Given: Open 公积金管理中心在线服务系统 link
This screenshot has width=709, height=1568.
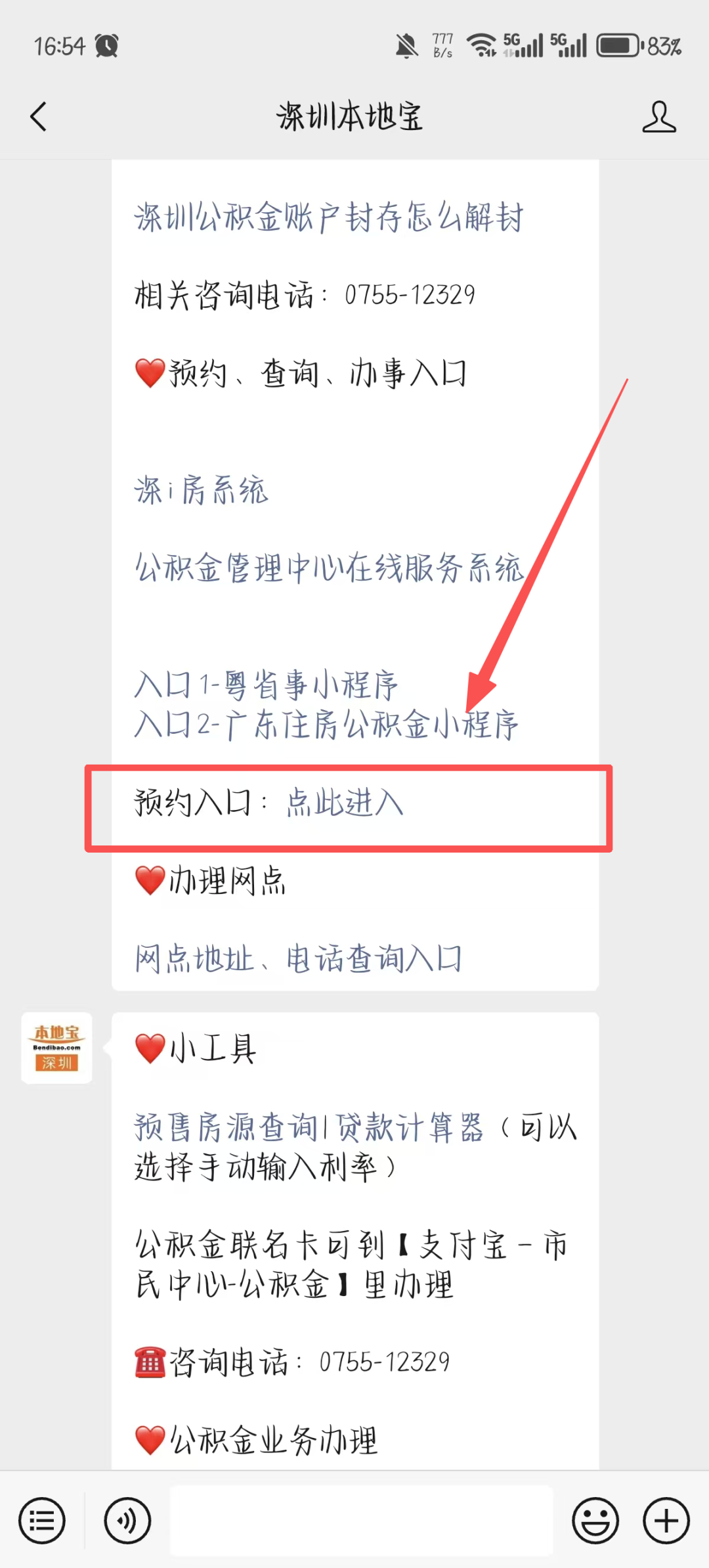Looking at the screenshot, I should [x=329, y=568].
